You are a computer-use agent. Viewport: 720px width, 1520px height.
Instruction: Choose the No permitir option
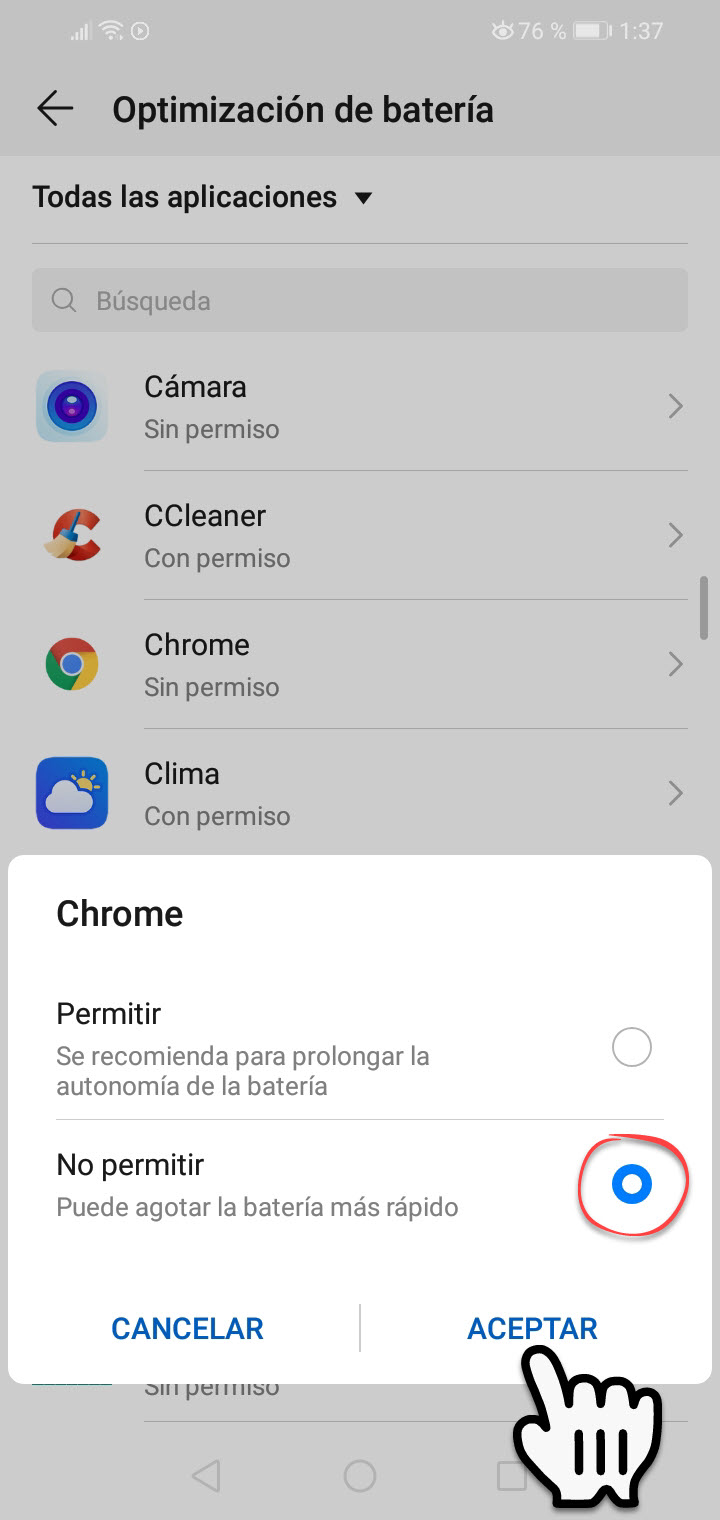pos(631,1185)
